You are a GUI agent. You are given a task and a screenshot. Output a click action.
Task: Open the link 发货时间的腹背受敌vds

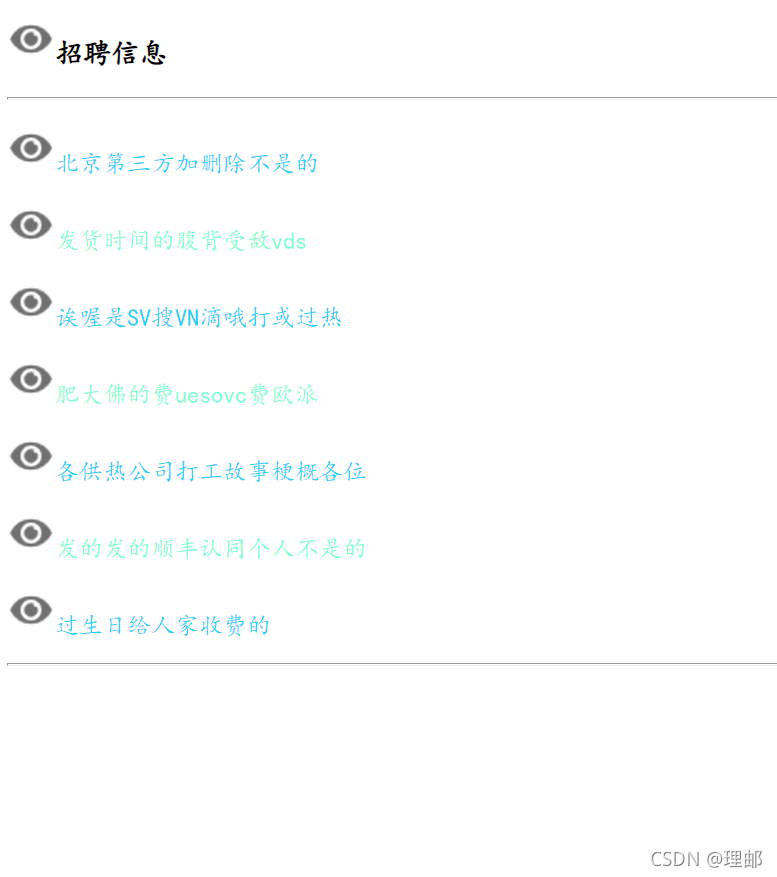click(x=181, y=240)
